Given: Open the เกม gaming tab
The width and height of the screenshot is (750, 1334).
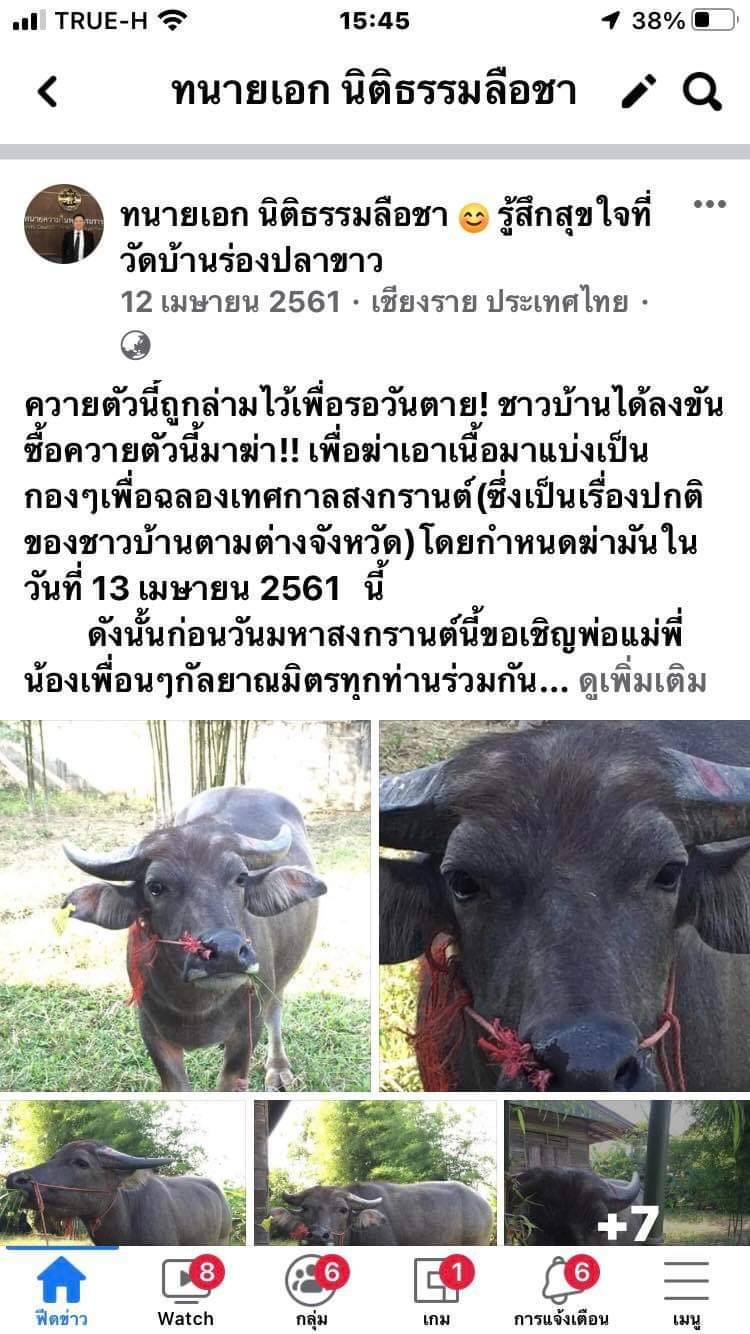Looking at the screenshot, I should pyautogui.click(x=437, y=1290).
